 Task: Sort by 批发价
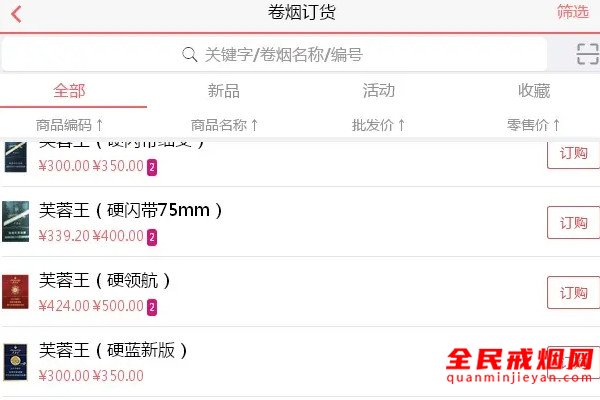[379, 125]
